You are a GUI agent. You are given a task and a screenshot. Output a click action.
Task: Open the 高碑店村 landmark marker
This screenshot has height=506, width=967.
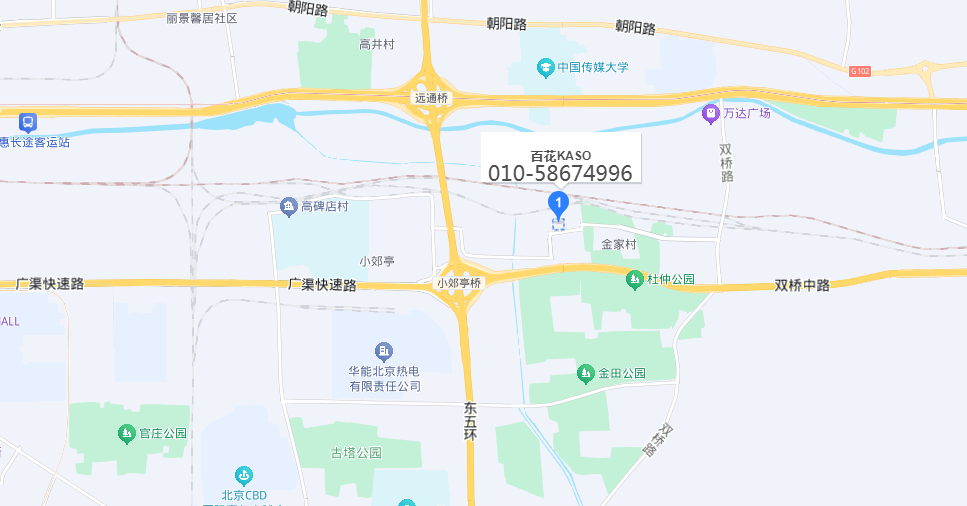[289, 206]
